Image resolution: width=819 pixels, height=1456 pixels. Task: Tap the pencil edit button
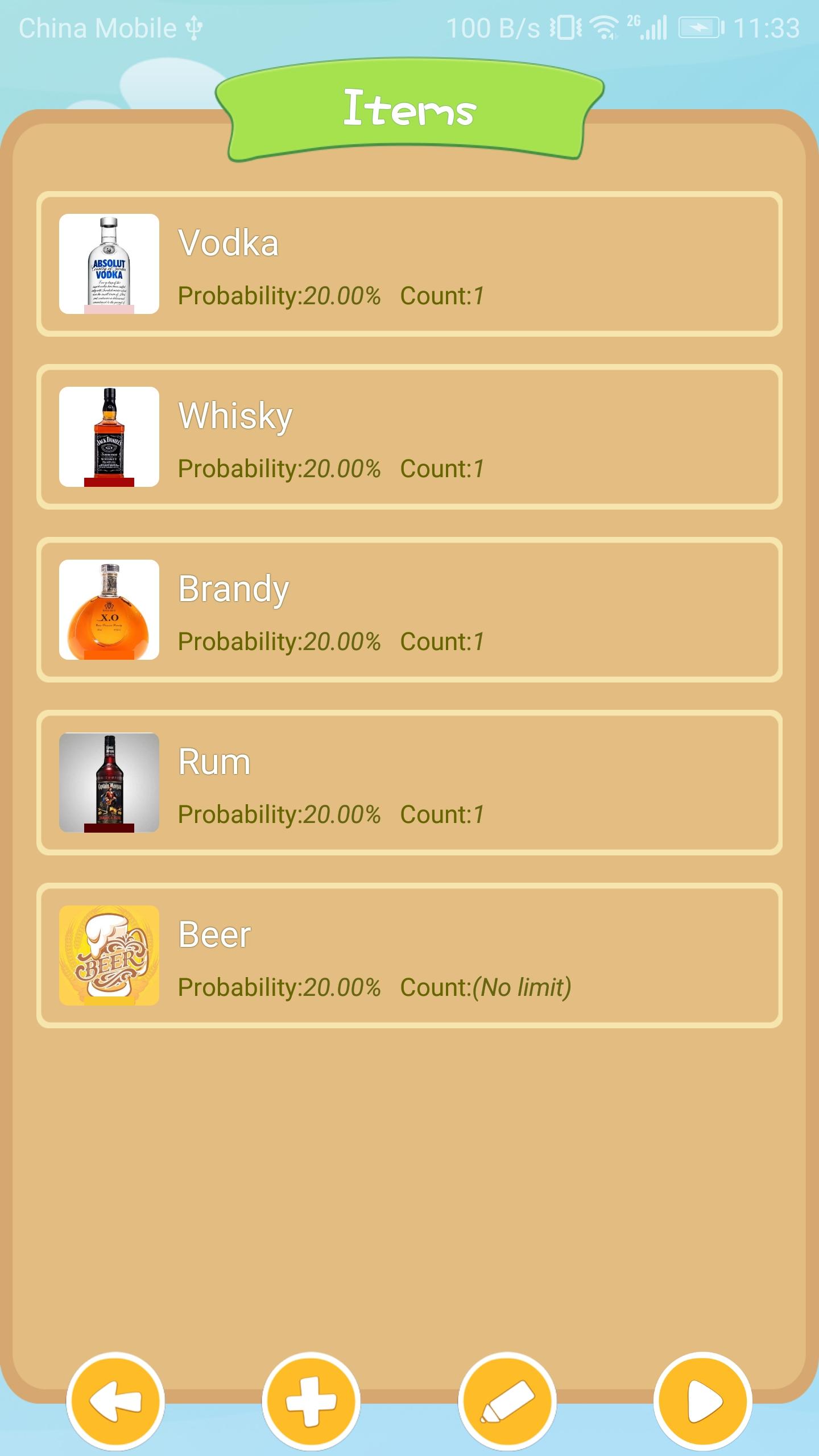[x=507, y=1402]
